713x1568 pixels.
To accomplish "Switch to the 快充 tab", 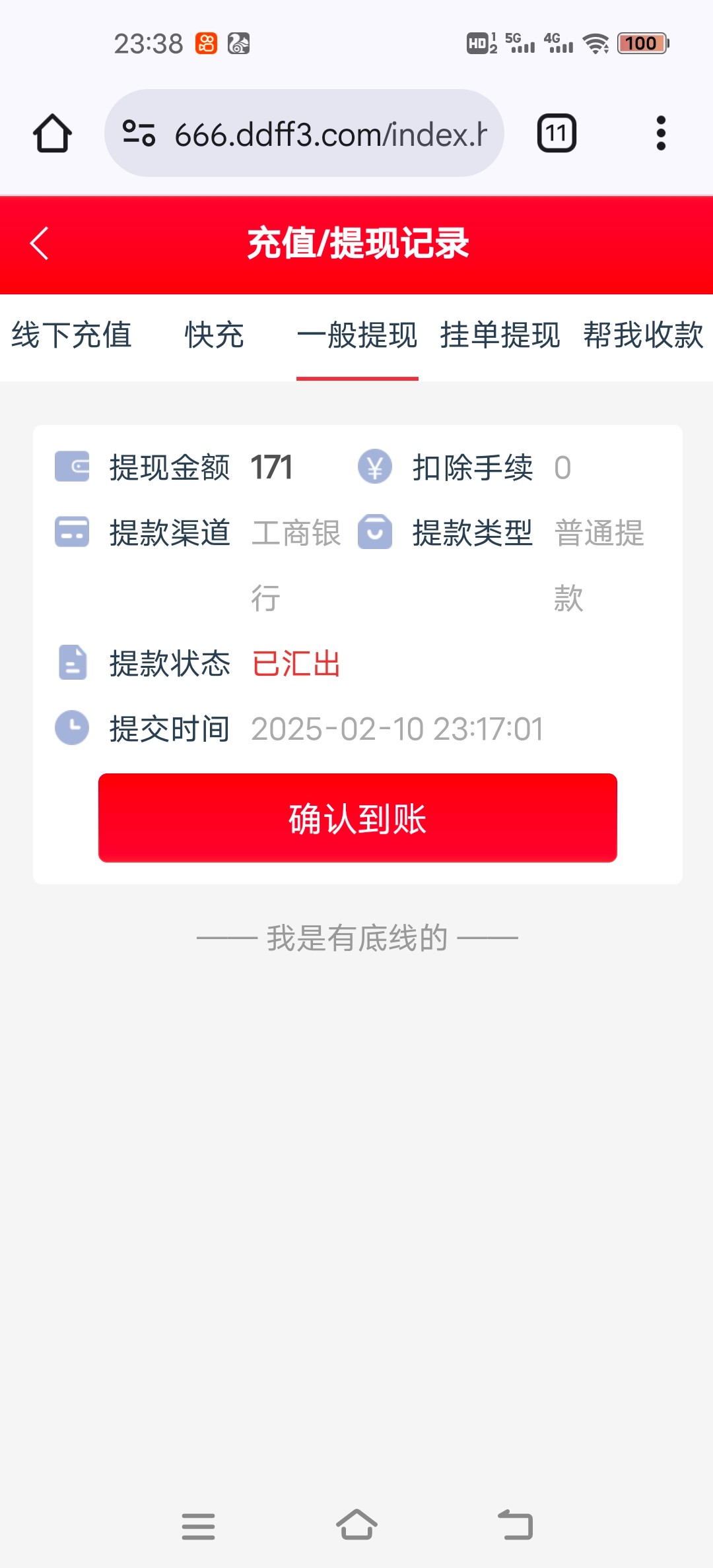I will [215, 335].
